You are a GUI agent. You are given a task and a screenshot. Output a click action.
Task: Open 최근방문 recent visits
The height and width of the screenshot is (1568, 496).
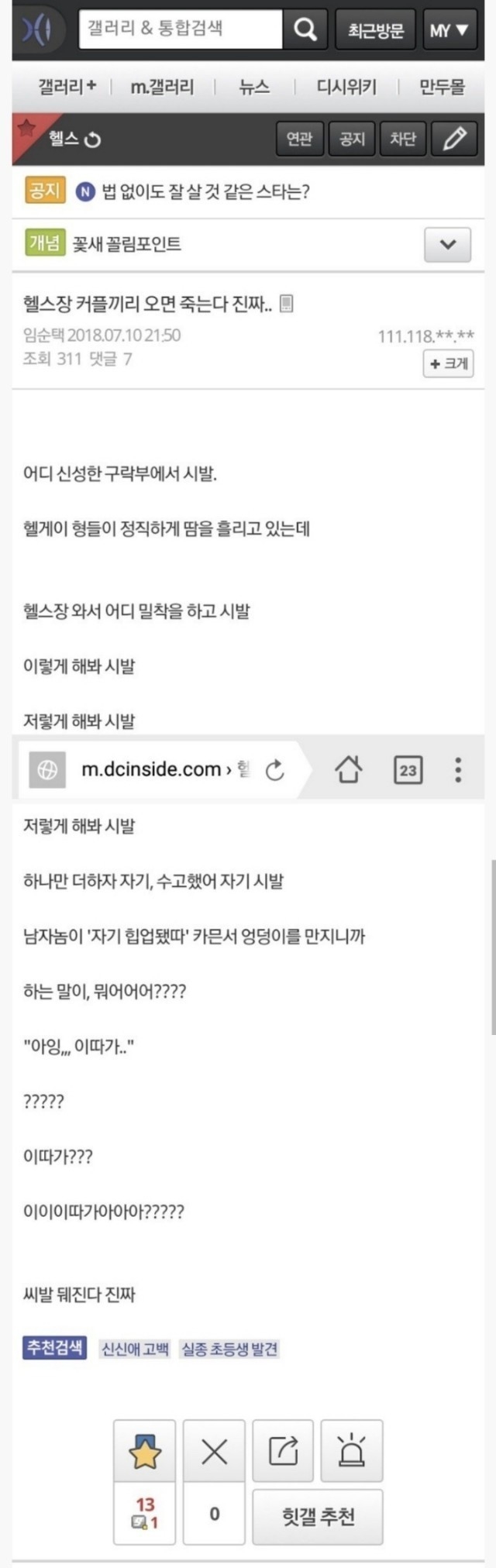375,30
